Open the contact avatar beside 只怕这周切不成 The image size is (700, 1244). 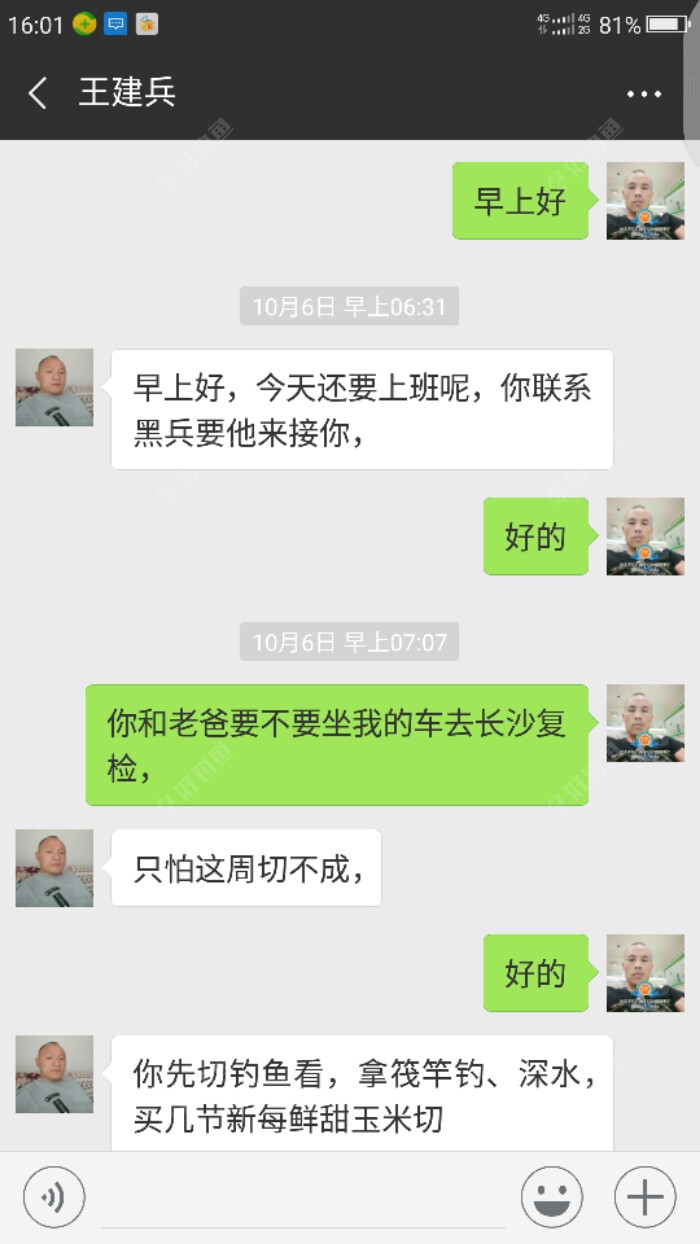(54, 868)
